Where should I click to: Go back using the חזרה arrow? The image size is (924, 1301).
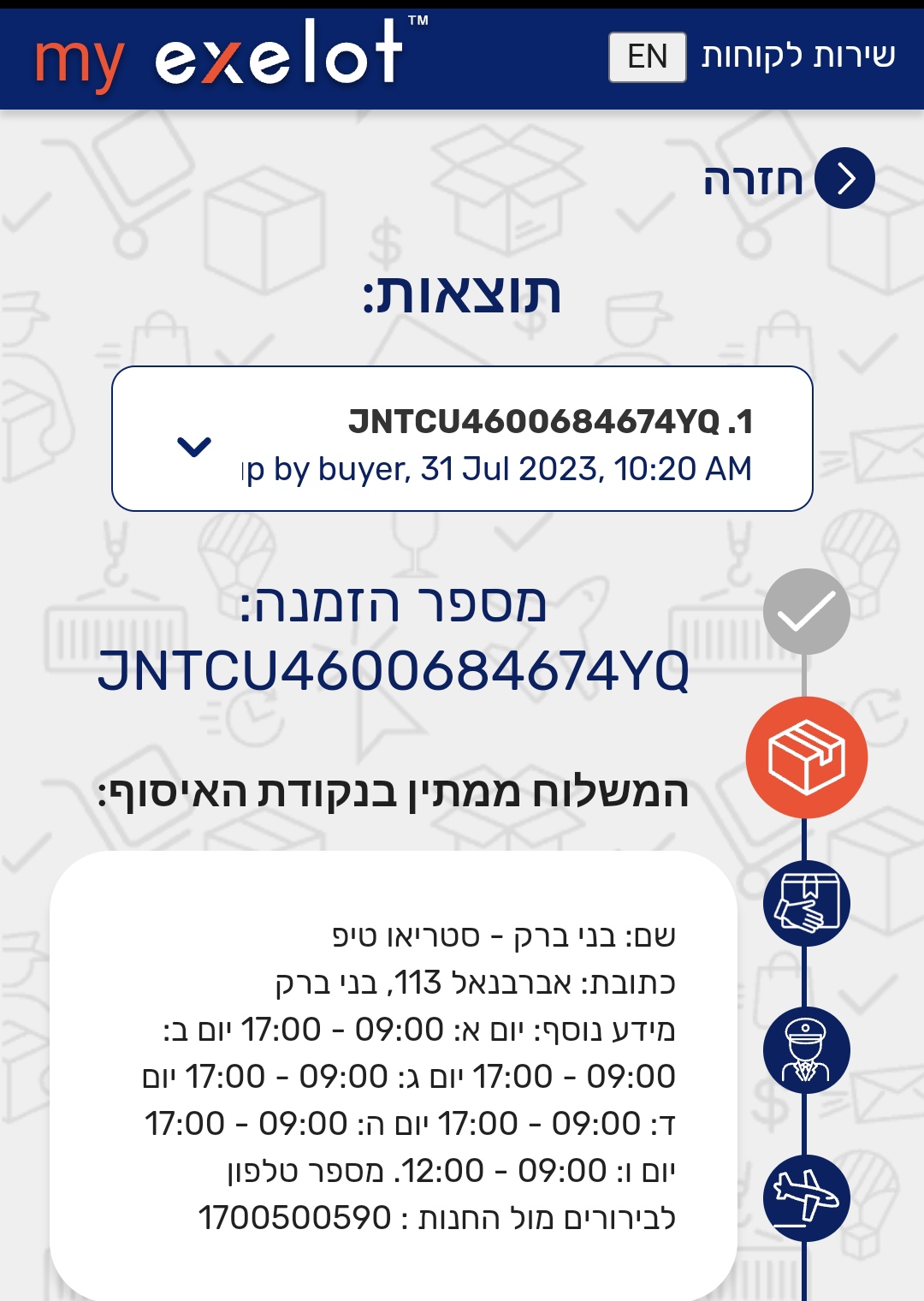[844, 178]
